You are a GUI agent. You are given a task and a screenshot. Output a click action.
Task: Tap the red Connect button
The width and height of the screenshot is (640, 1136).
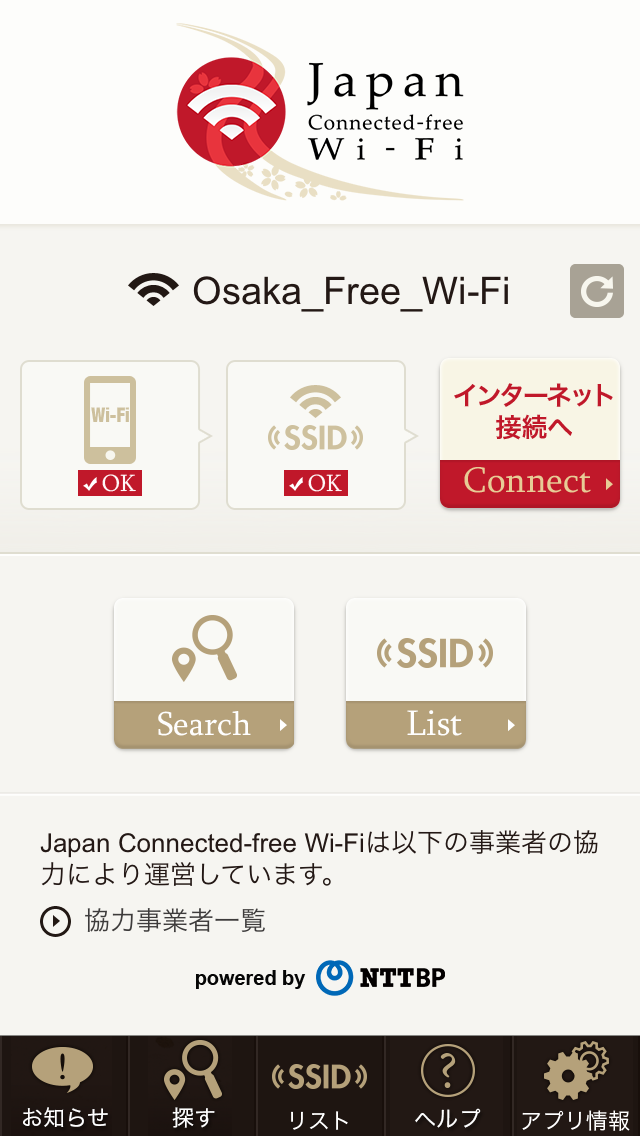pos(530,434)
